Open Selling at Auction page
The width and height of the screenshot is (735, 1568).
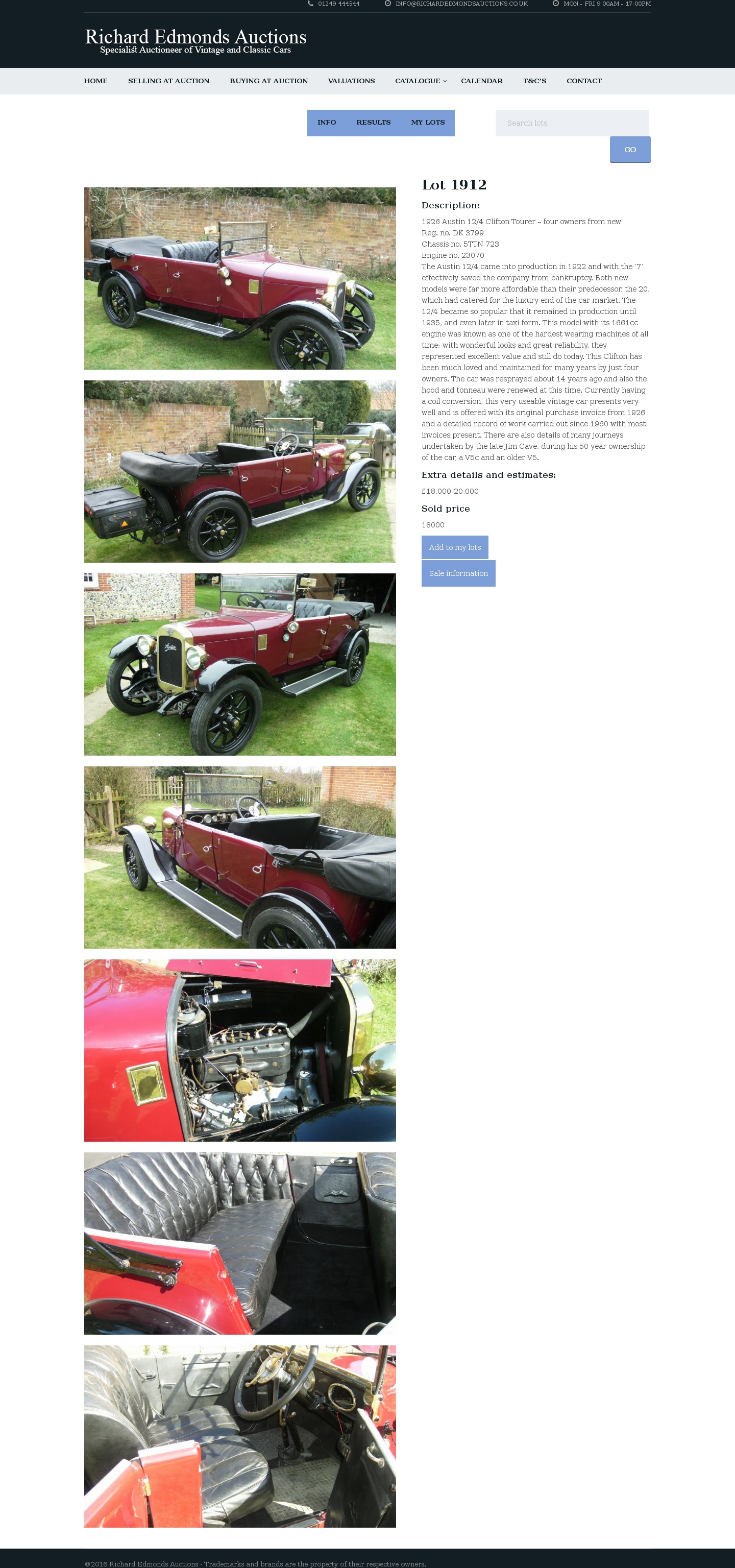[x=168, y=81]
